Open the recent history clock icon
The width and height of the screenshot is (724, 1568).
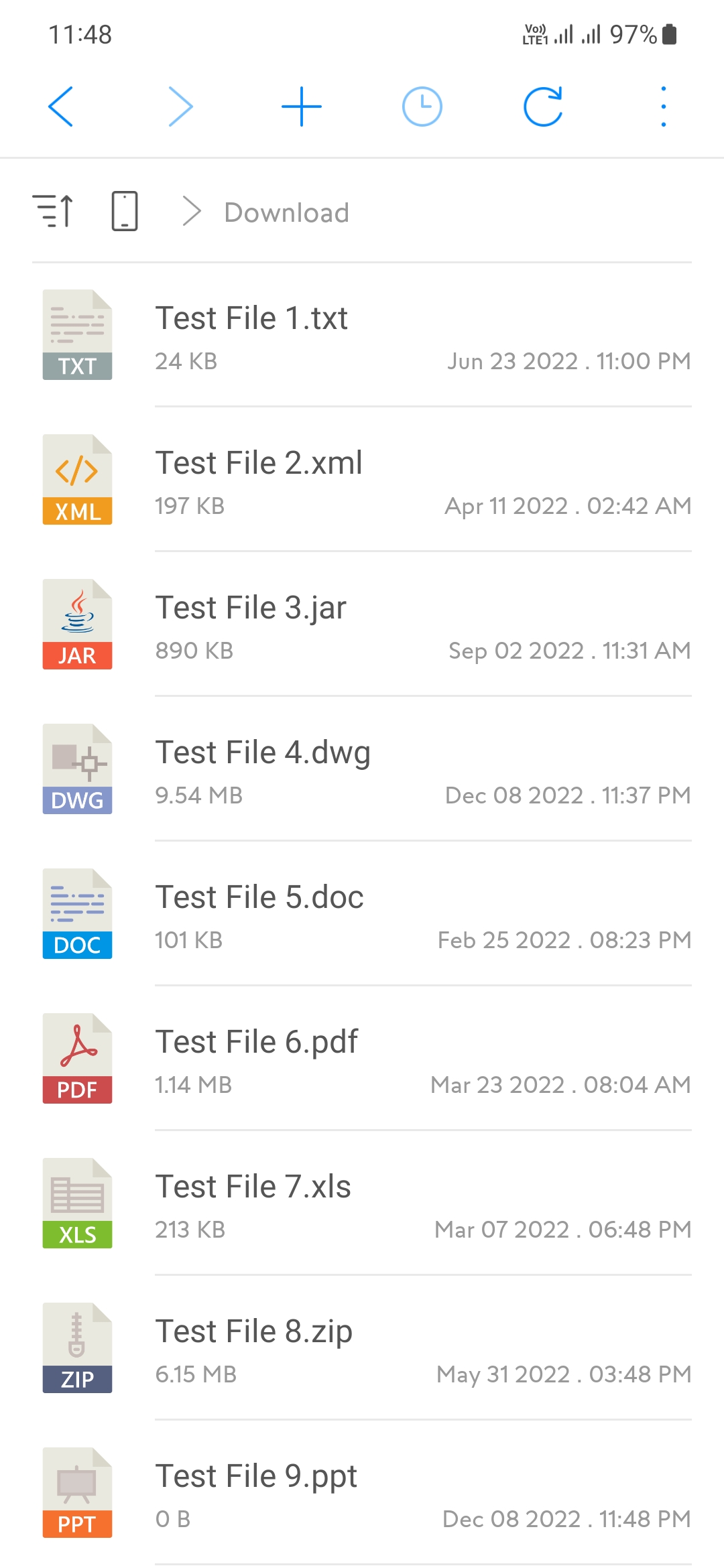(x=422, y=107)
